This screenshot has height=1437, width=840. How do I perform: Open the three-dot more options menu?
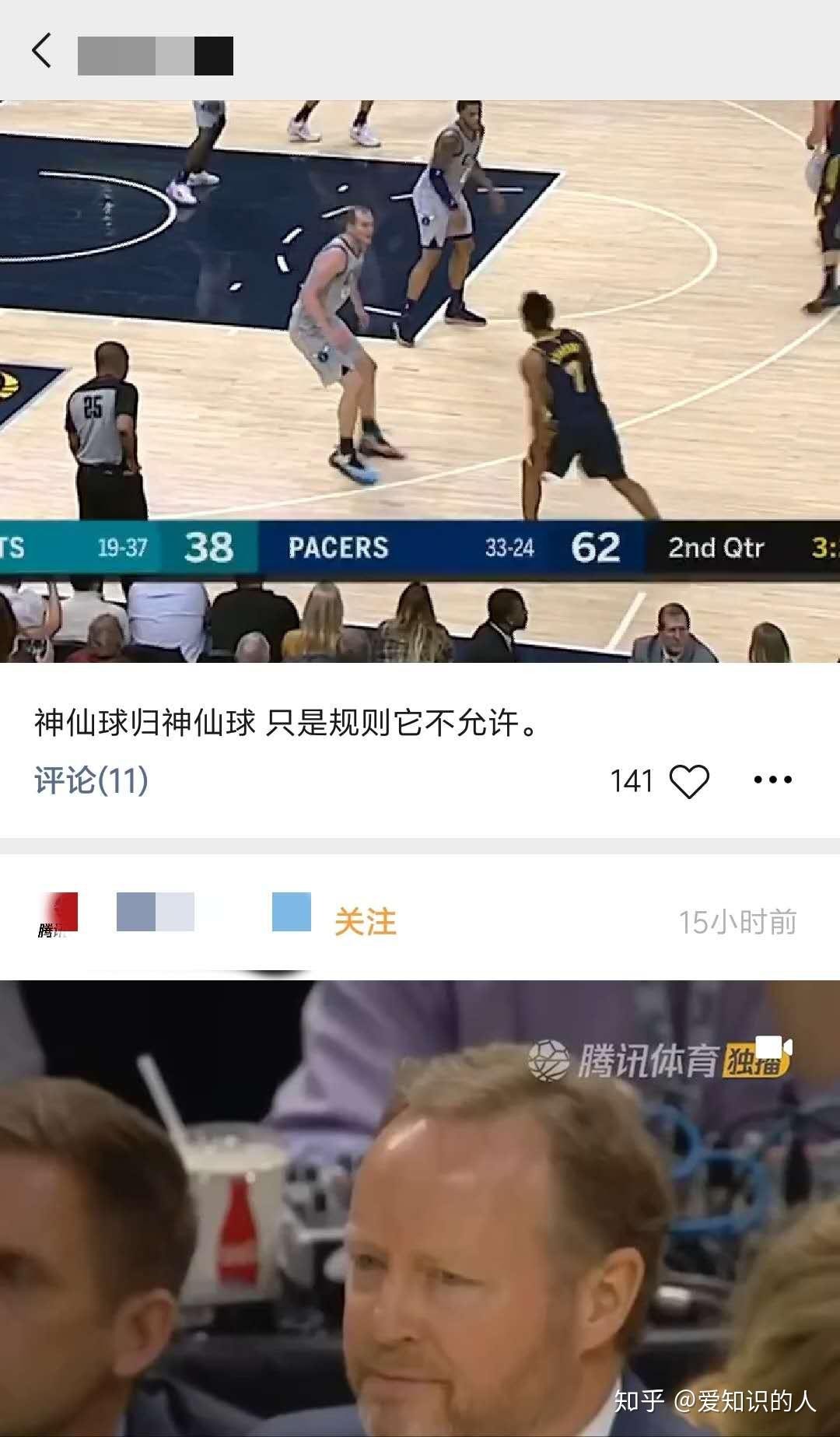click(x=773, y=780)
